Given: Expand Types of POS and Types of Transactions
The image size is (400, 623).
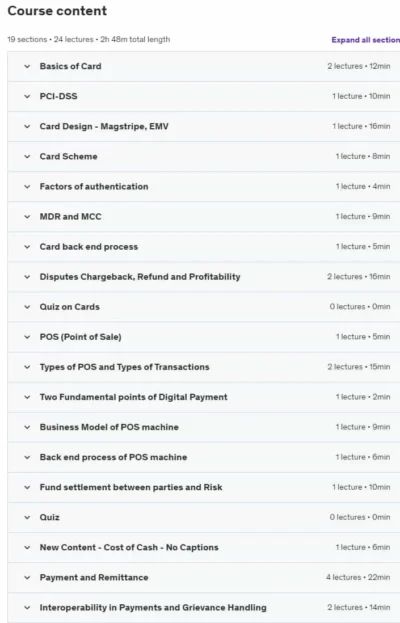Looking at the screenshot, I should (203, 367).
